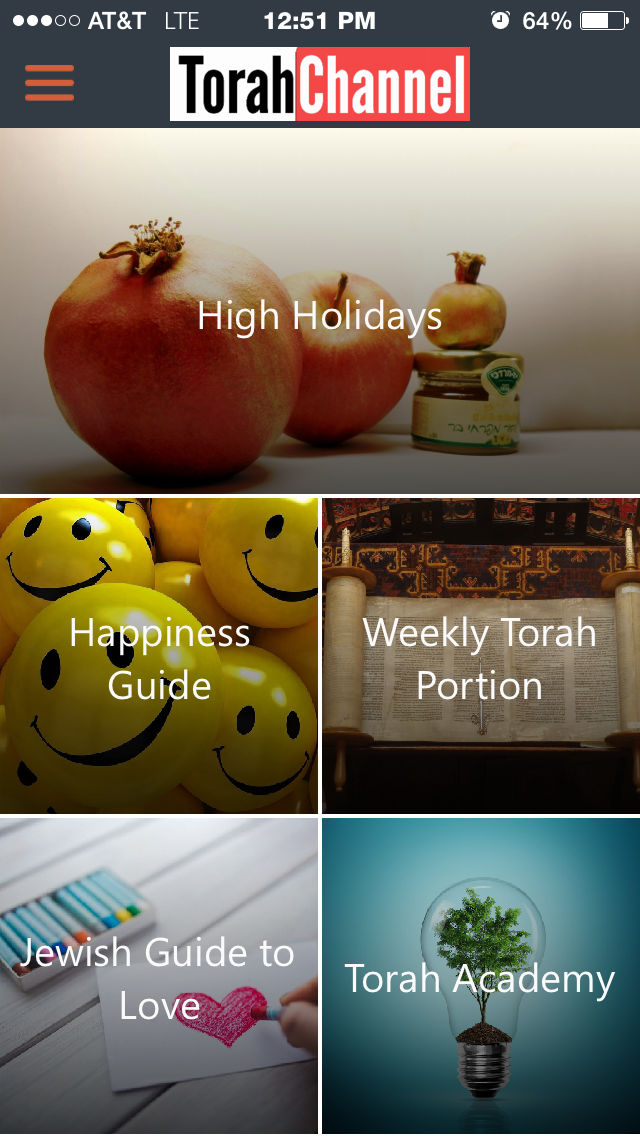
Task: Open Jewish Guide to Love
Action: [x=159, y=976]
